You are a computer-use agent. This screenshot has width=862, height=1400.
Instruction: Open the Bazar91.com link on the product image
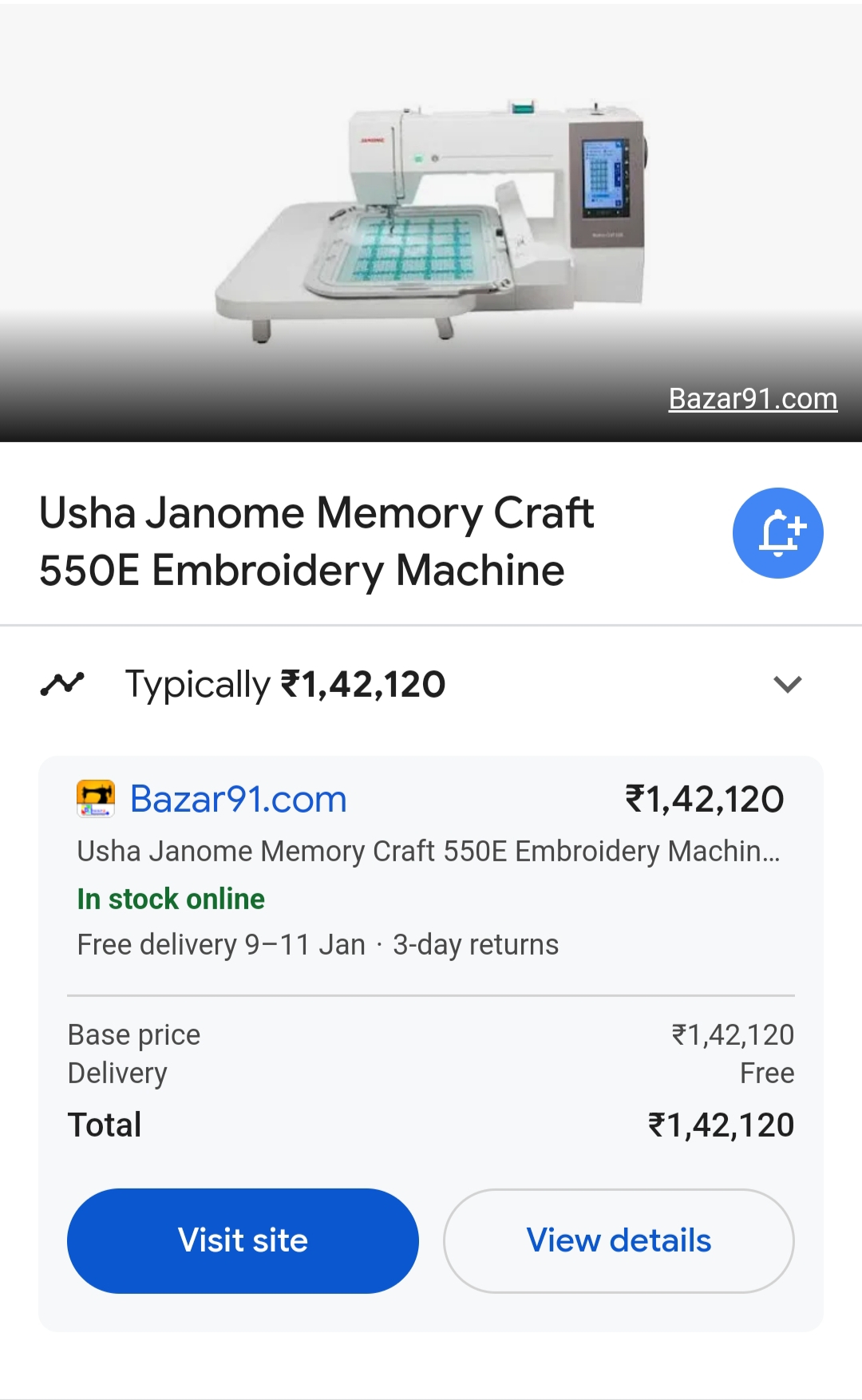click(x=753, y=398)
